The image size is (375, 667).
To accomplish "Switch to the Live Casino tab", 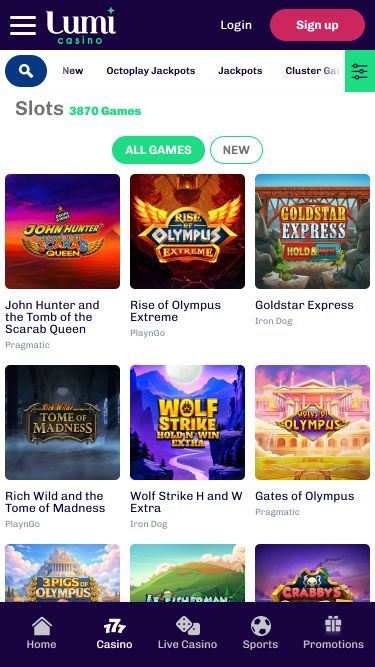I will [188, 633].
